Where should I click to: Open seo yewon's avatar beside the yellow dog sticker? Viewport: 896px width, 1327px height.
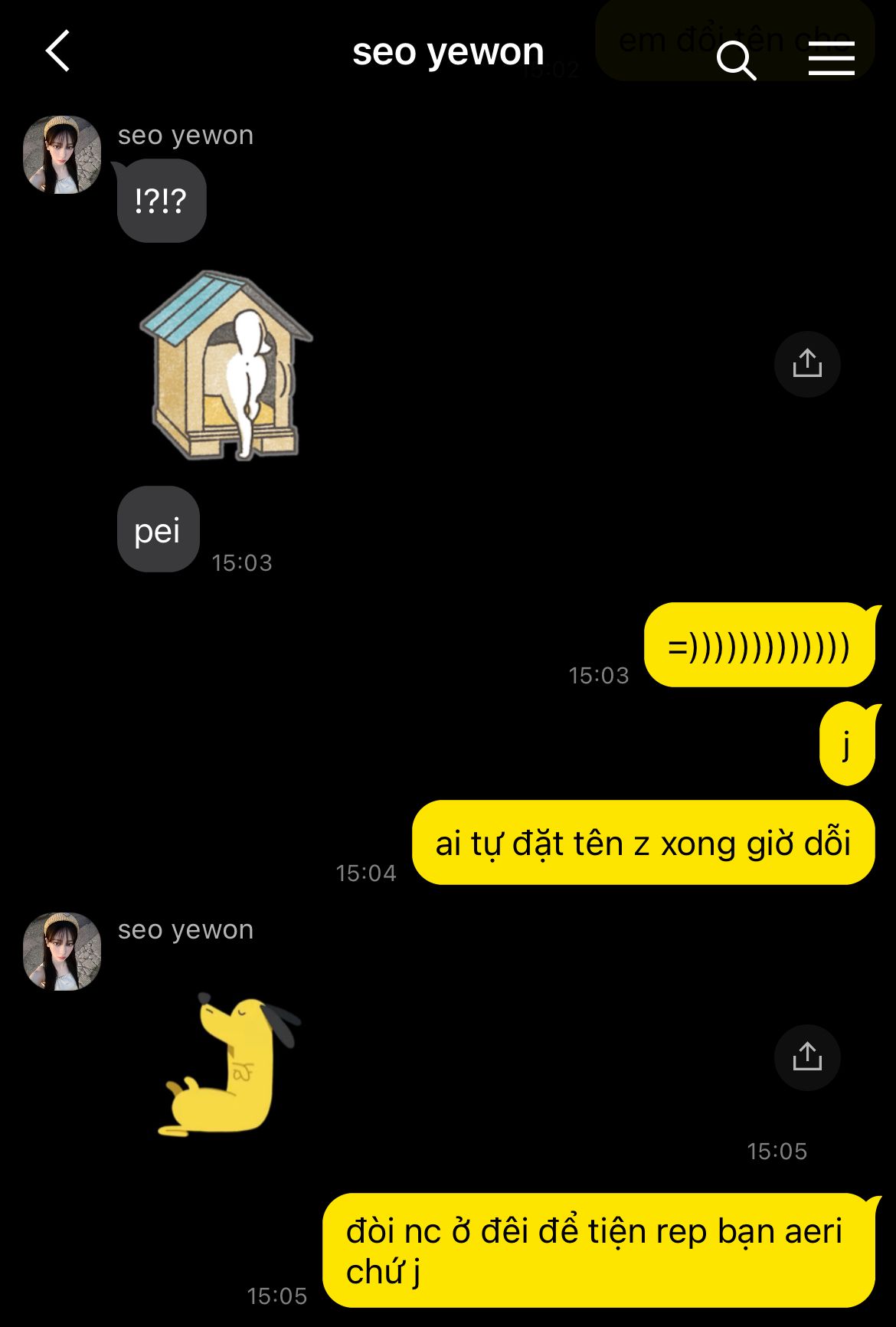pyautogui.click(x=62, y=951)
